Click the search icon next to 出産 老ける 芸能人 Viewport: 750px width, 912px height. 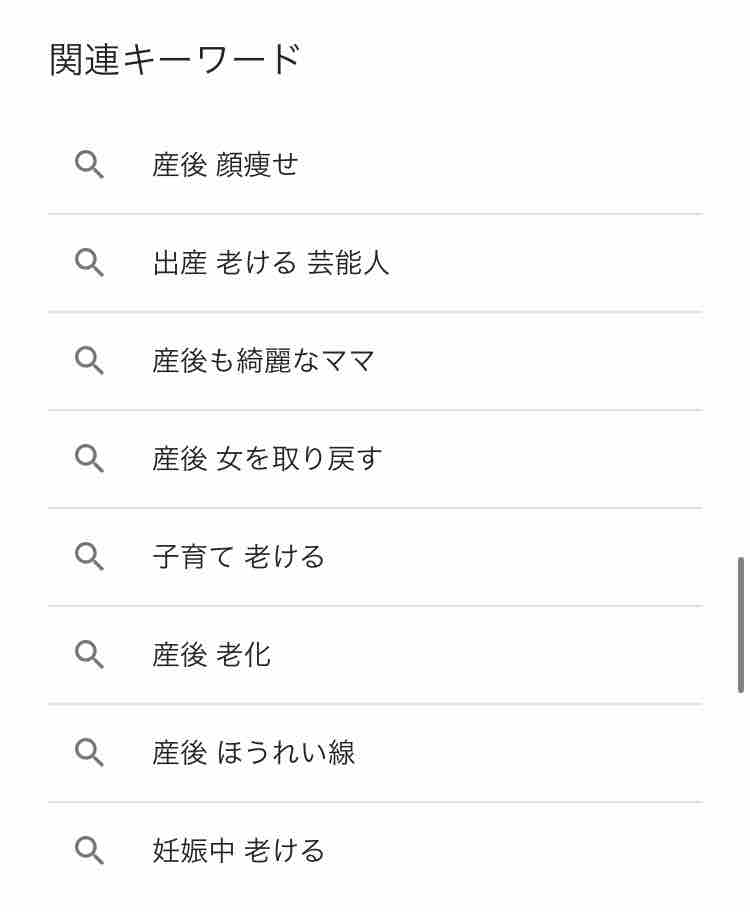pos(90,263)
